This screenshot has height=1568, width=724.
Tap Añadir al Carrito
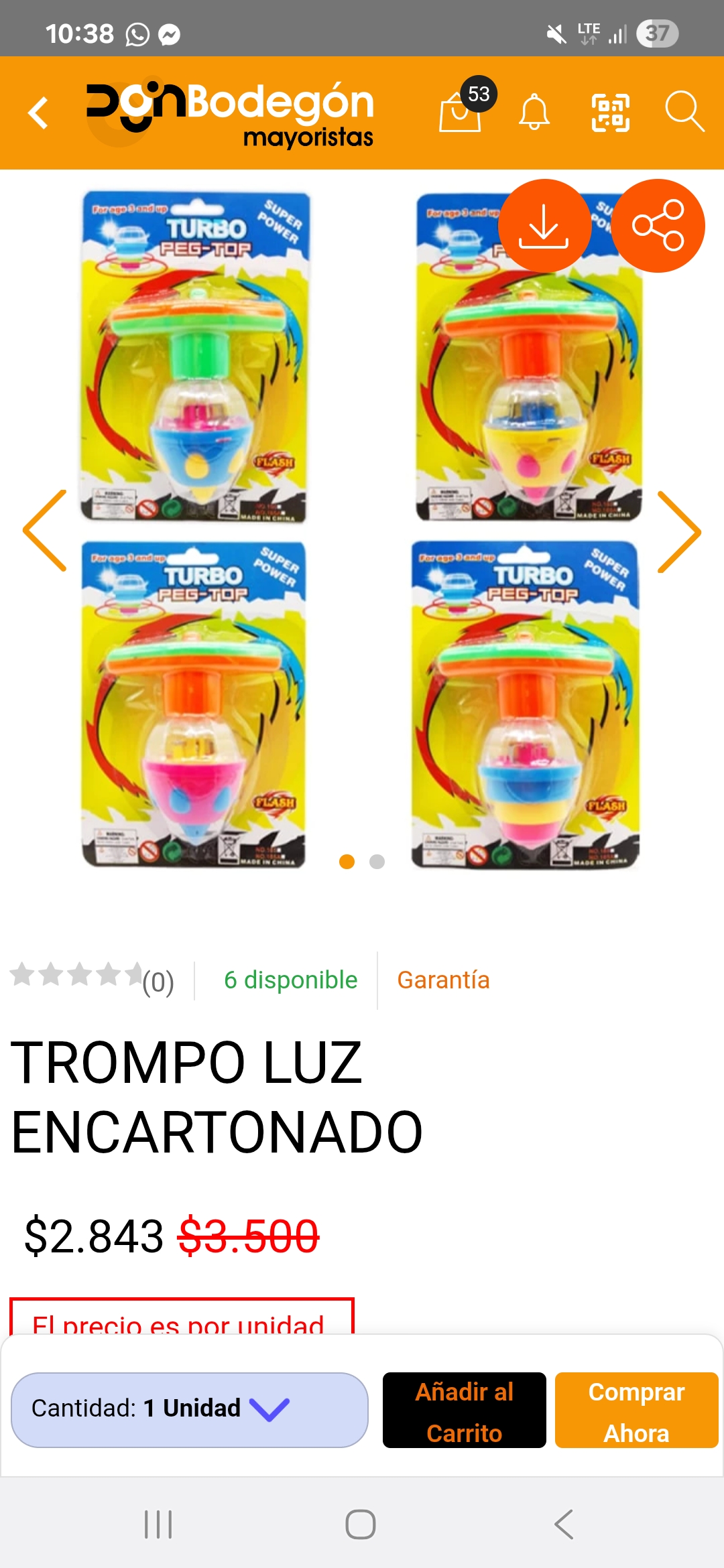(x=464, y=1411)
